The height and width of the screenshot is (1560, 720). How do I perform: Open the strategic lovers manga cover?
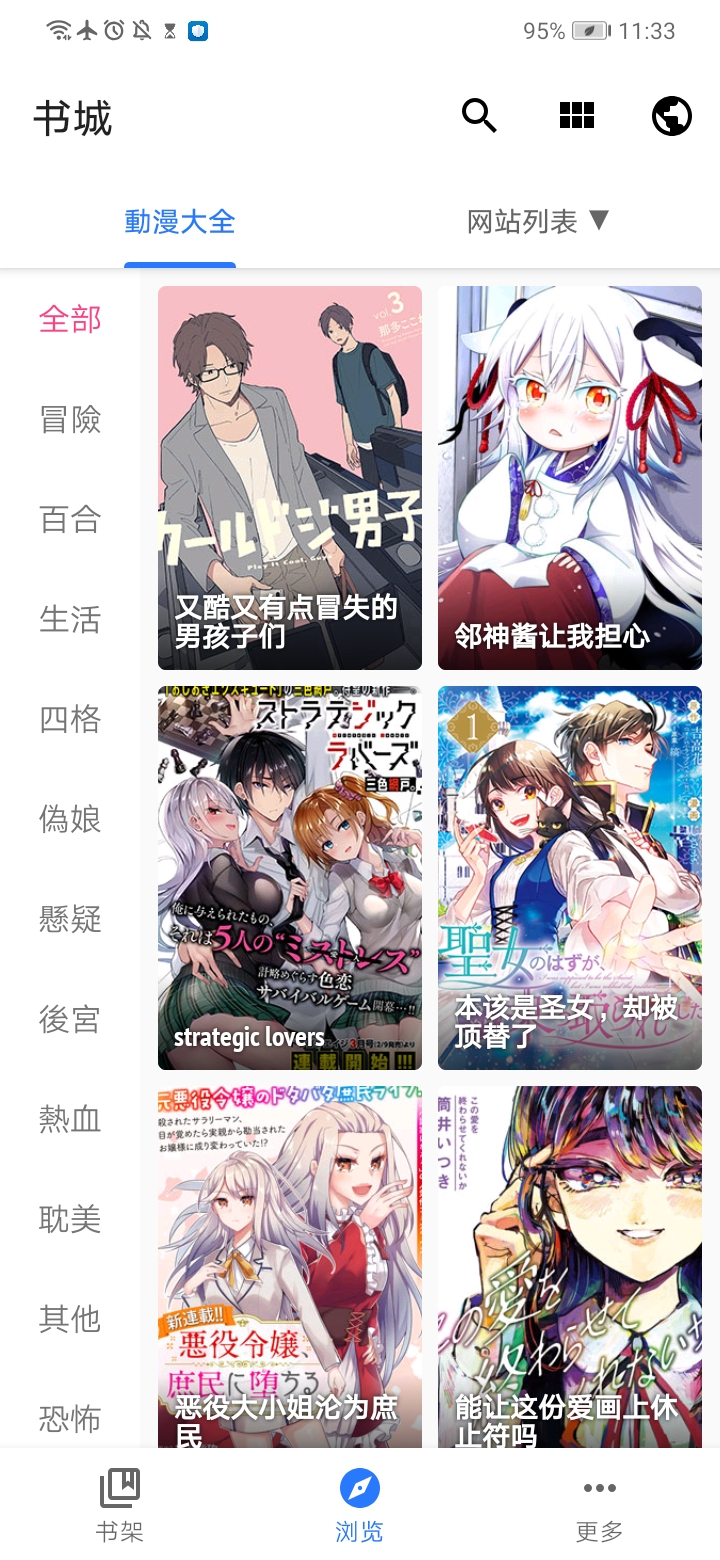coord(289,878)
